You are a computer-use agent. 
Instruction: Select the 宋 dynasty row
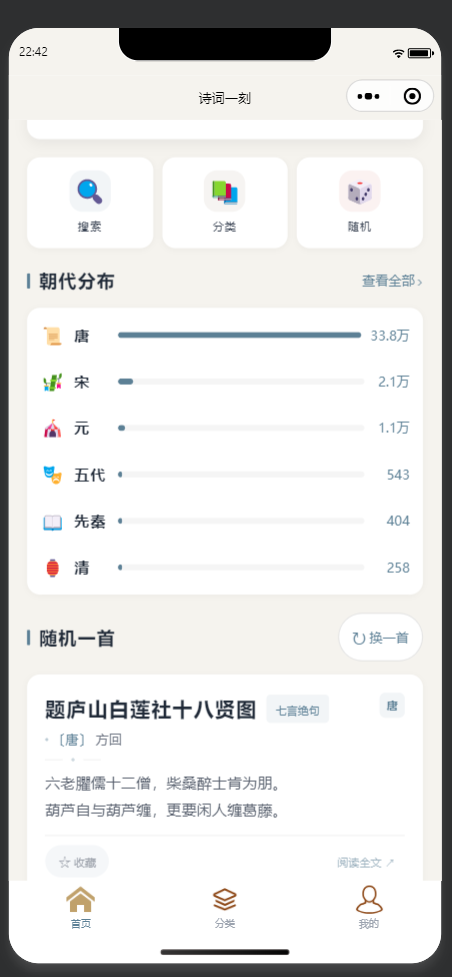225,382
